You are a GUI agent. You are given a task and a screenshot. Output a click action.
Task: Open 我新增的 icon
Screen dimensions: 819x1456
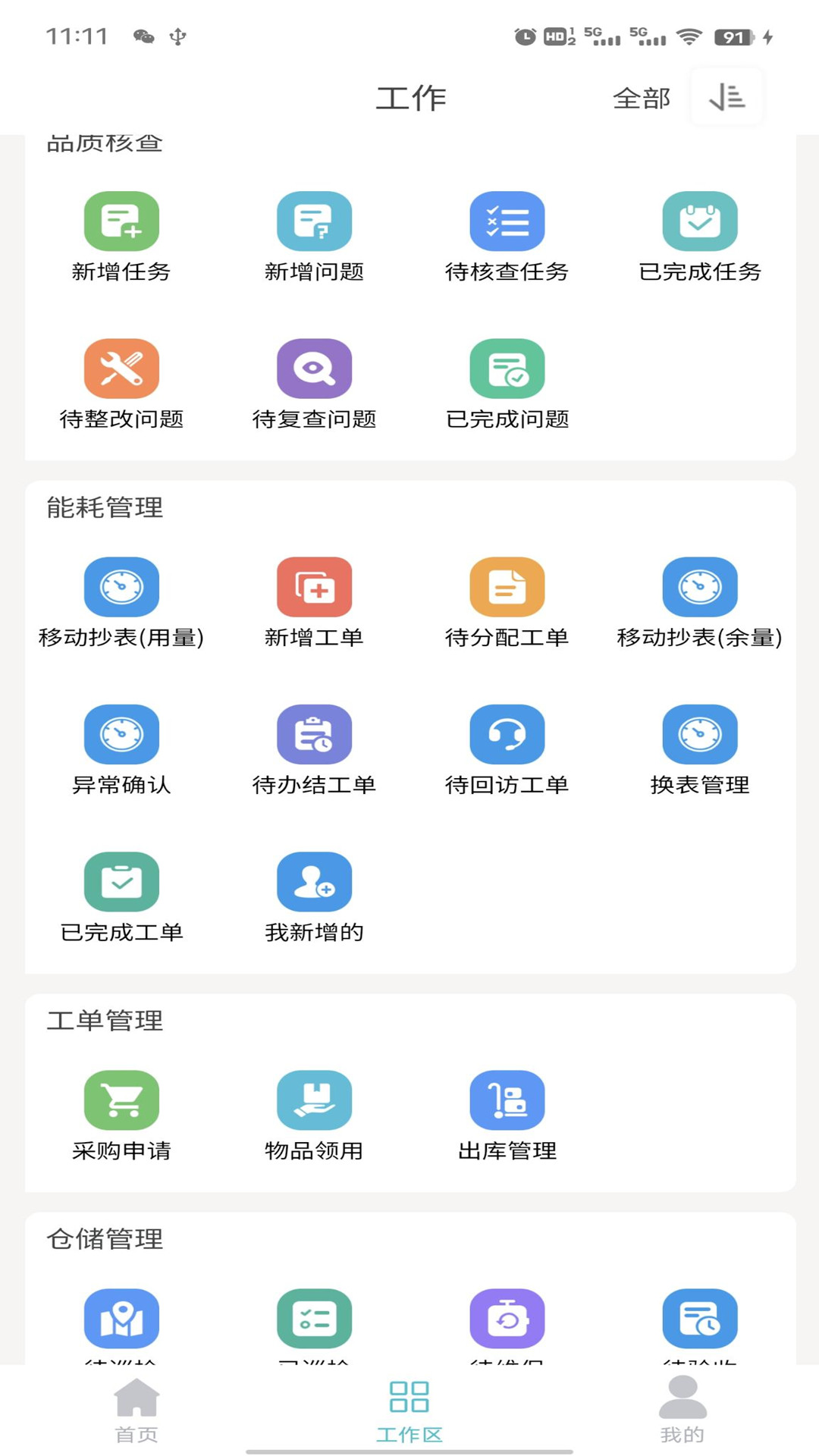click(x=315, y=881)
